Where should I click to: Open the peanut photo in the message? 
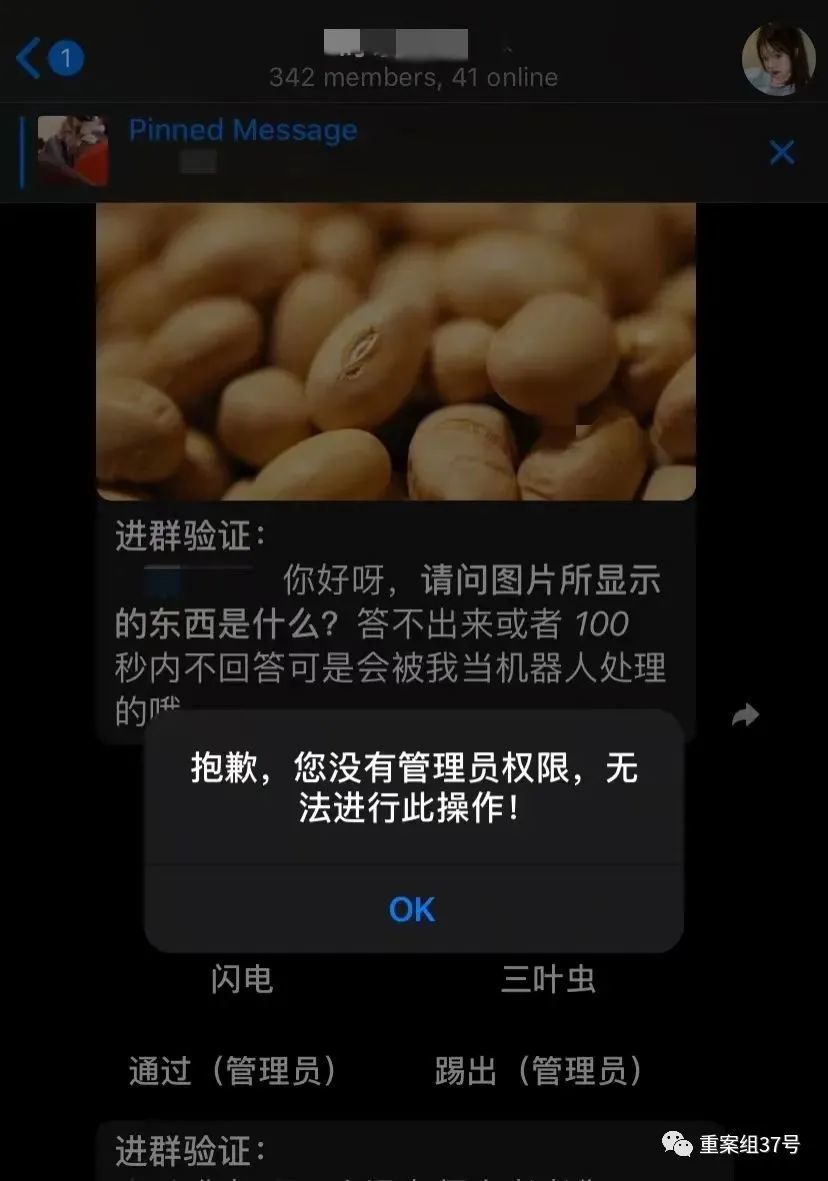click(x=395, y=350)
